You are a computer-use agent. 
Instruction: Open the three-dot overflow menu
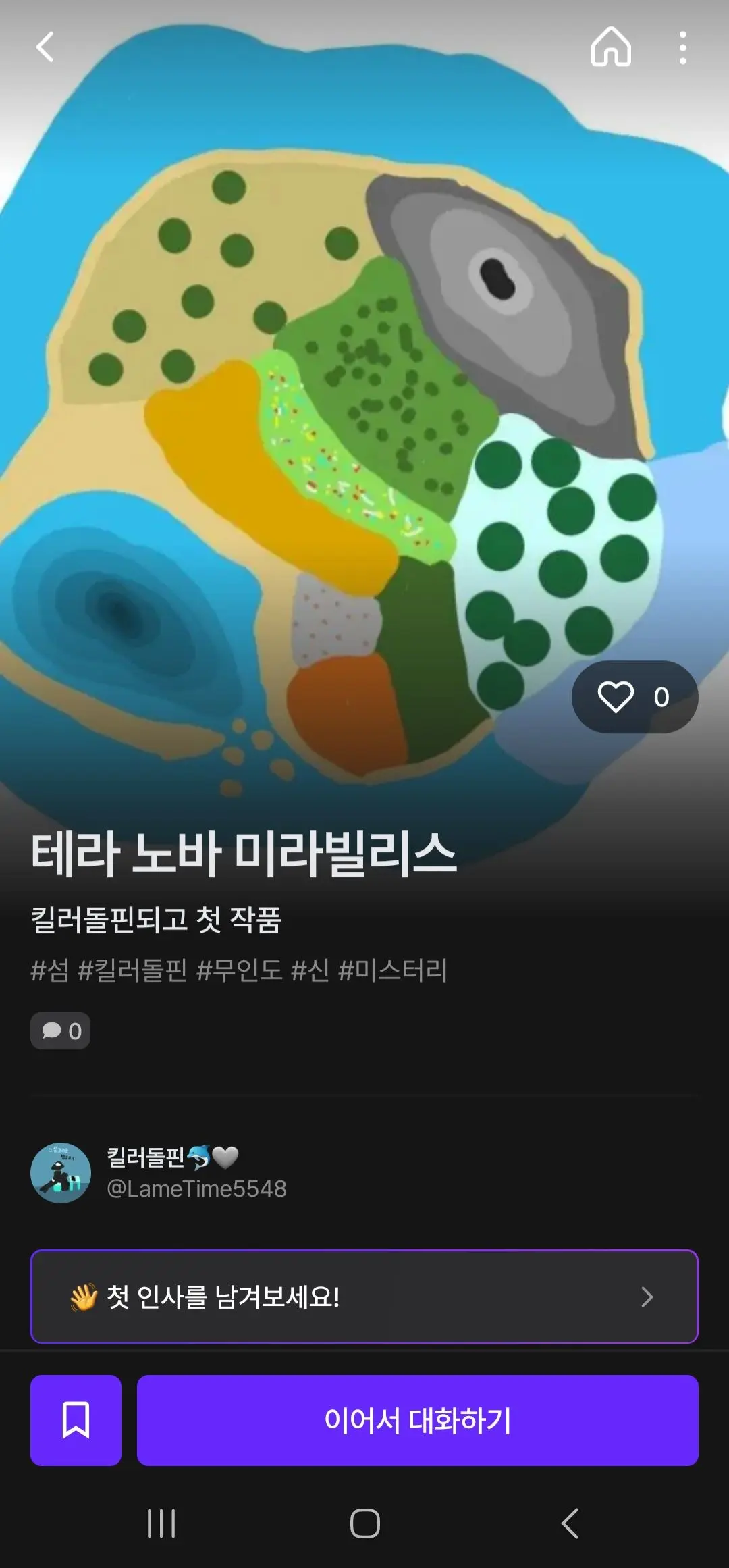pos(683,48)
